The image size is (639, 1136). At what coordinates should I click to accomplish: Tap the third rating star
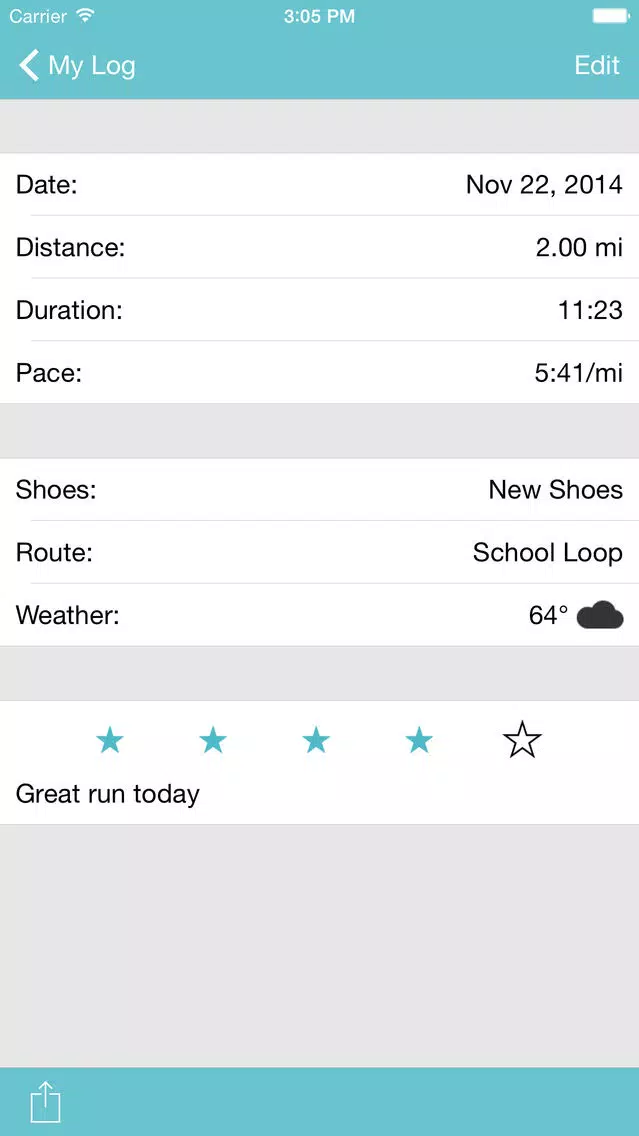pyautogui.click(x=316, y=740)
